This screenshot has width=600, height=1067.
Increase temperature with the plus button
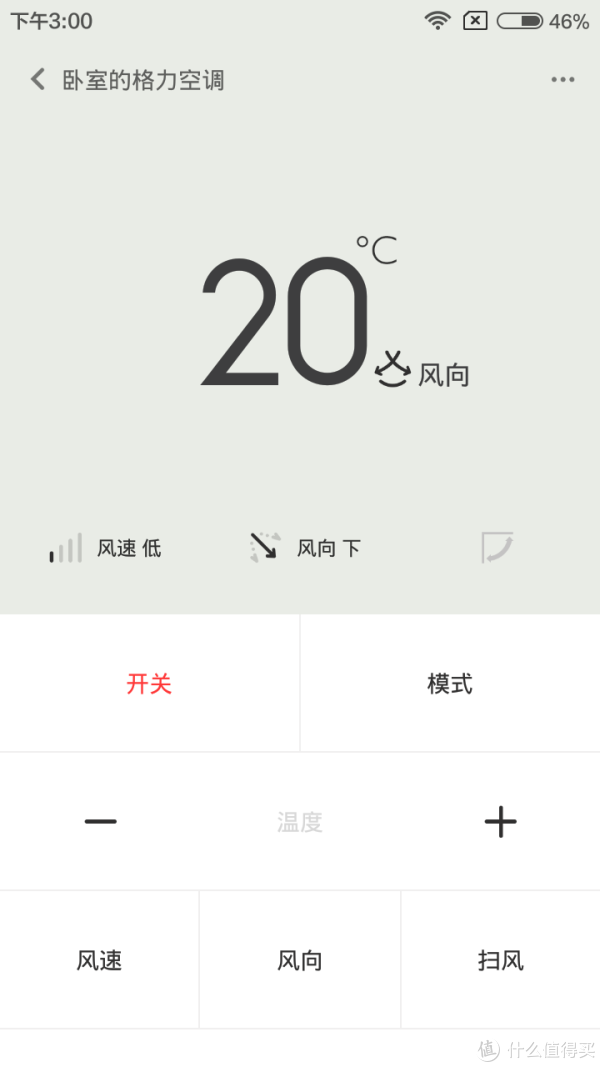(x=501, y=821)
